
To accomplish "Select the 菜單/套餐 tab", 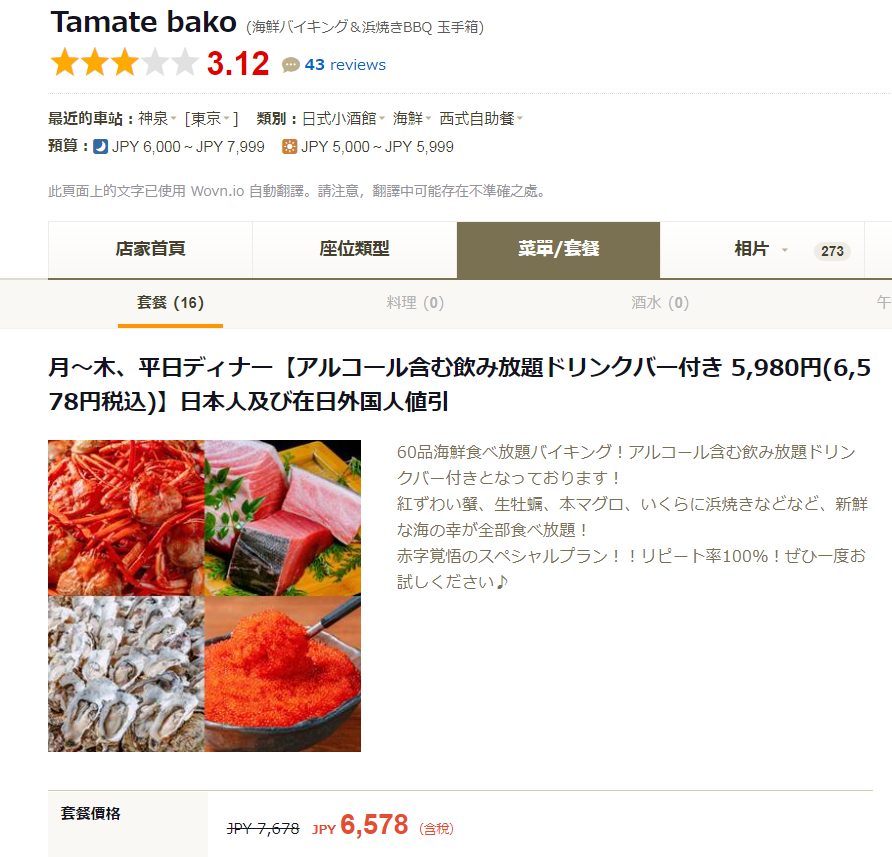I will coord(558,250).
